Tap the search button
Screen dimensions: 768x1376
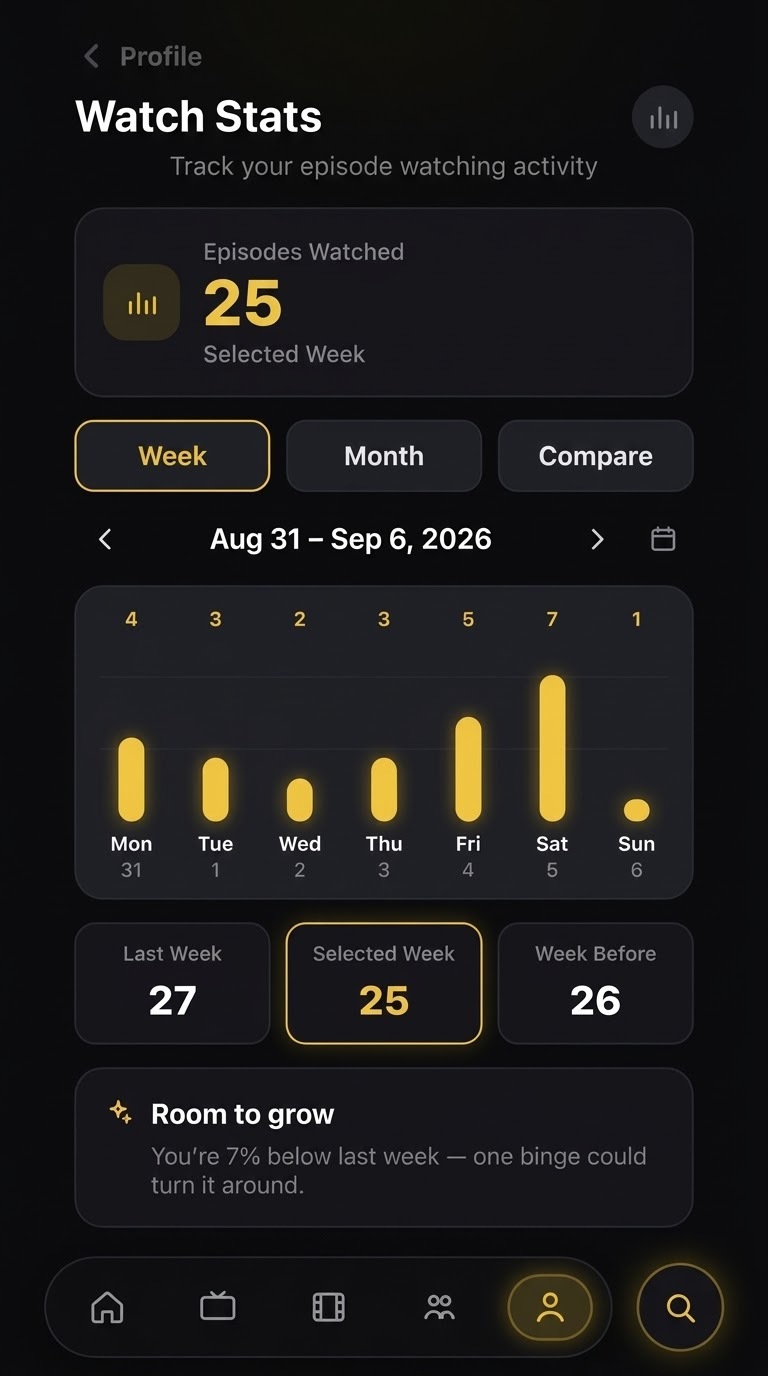pyautogui.click(x=680, y=1307)
